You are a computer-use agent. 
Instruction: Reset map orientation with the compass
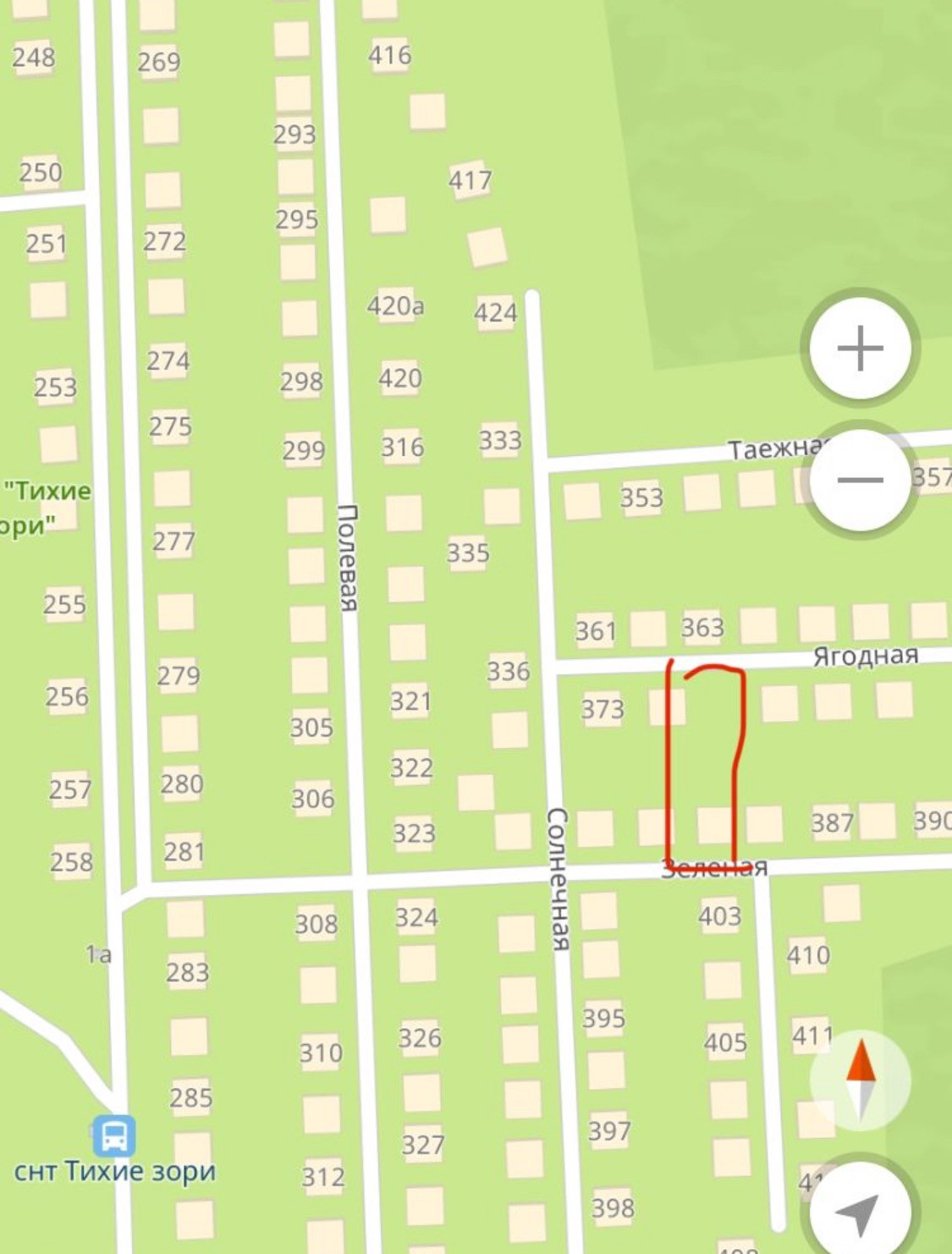[x=860, y=1081]
